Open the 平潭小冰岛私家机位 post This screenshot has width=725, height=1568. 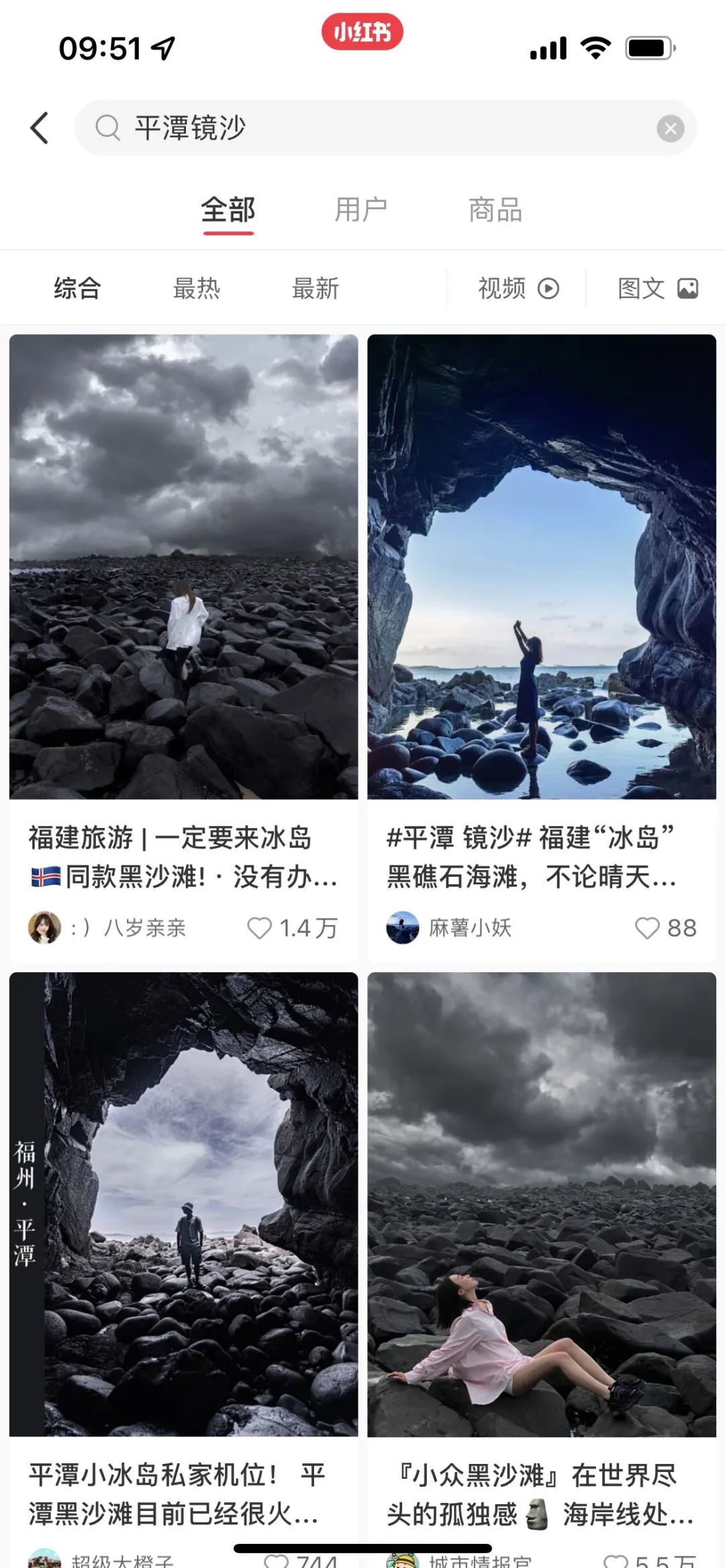coord(183,1204)
